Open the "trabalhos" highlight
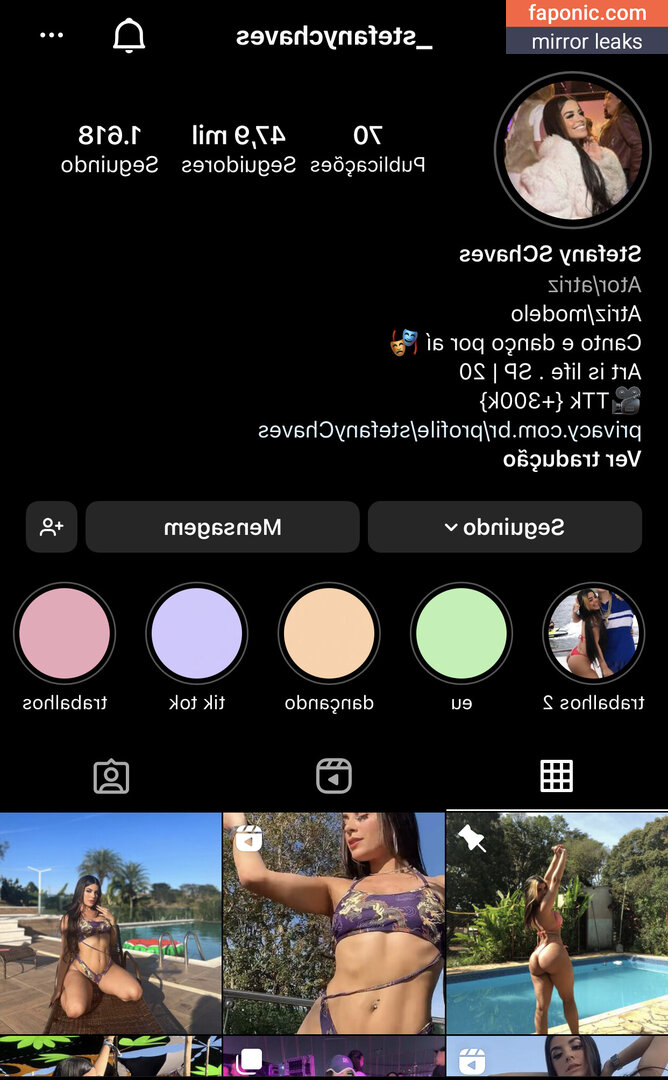The width and height of the screenshot is (668, 1080). click(x=64, y=633)
